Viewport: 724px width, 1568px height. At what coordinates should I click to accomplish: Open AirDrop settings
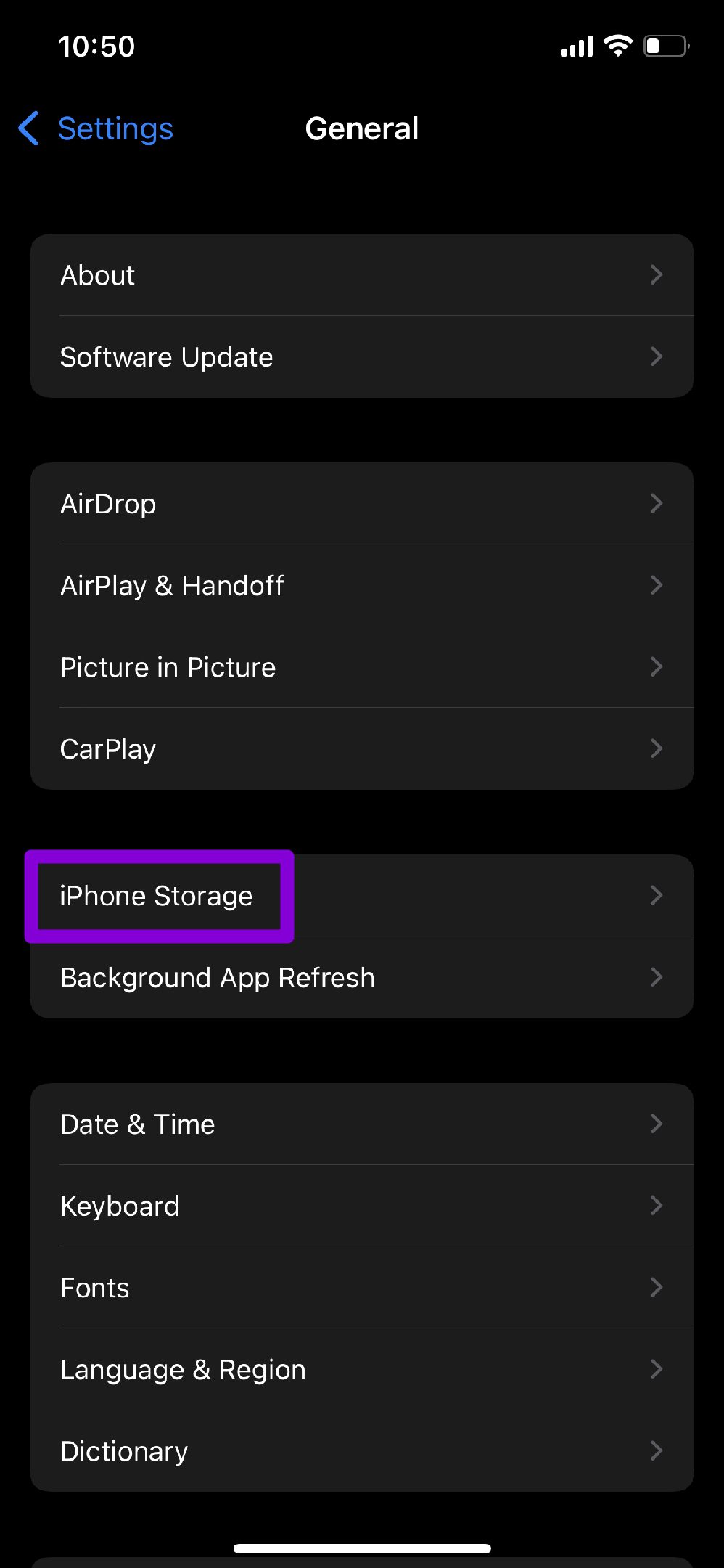pyautogui.click(x=362, y=504)
